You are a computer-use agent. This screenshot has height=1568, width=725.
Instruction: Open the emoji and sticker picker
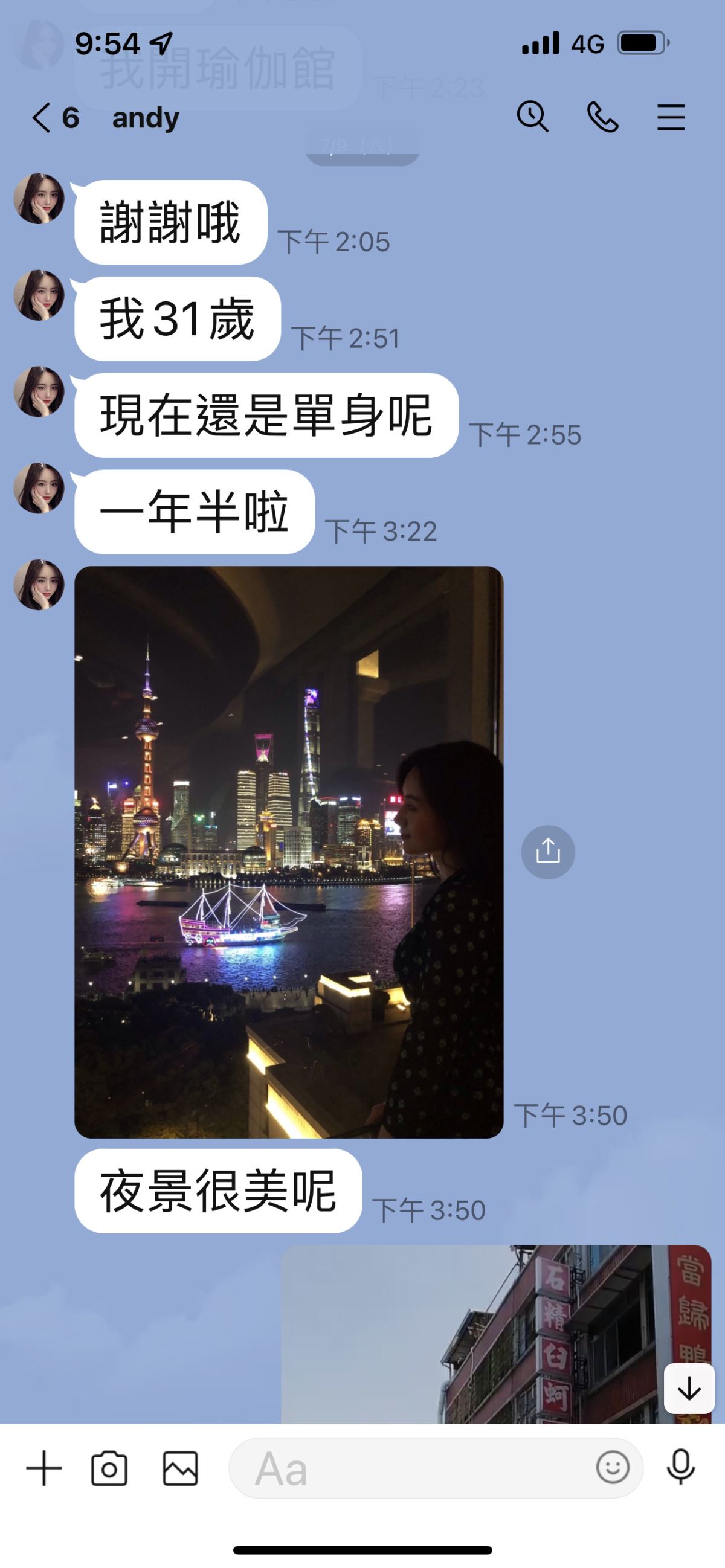pos(612,1467)
